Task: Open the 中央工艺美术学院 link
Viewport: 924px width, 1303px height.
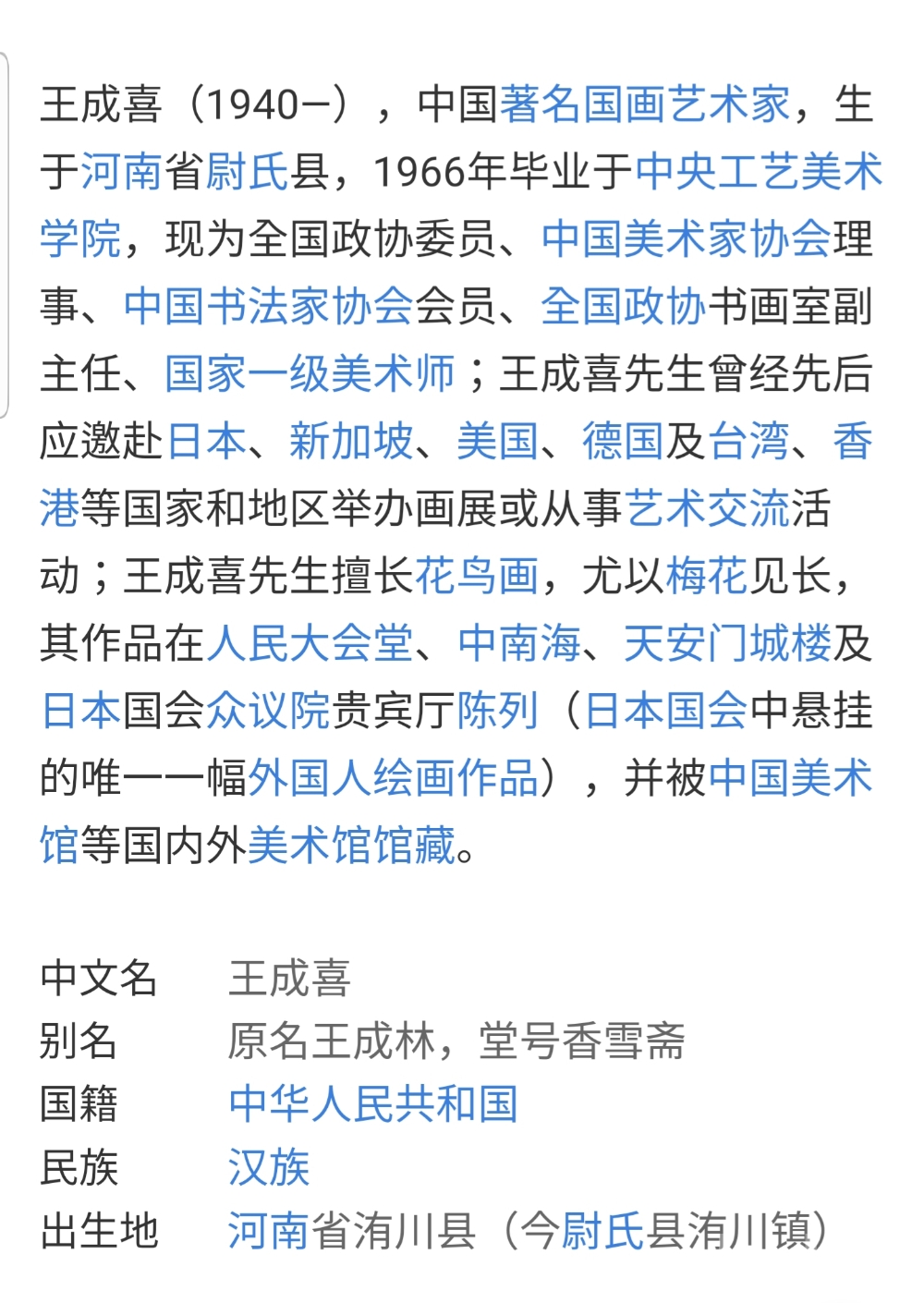Action: click(758, 172)
